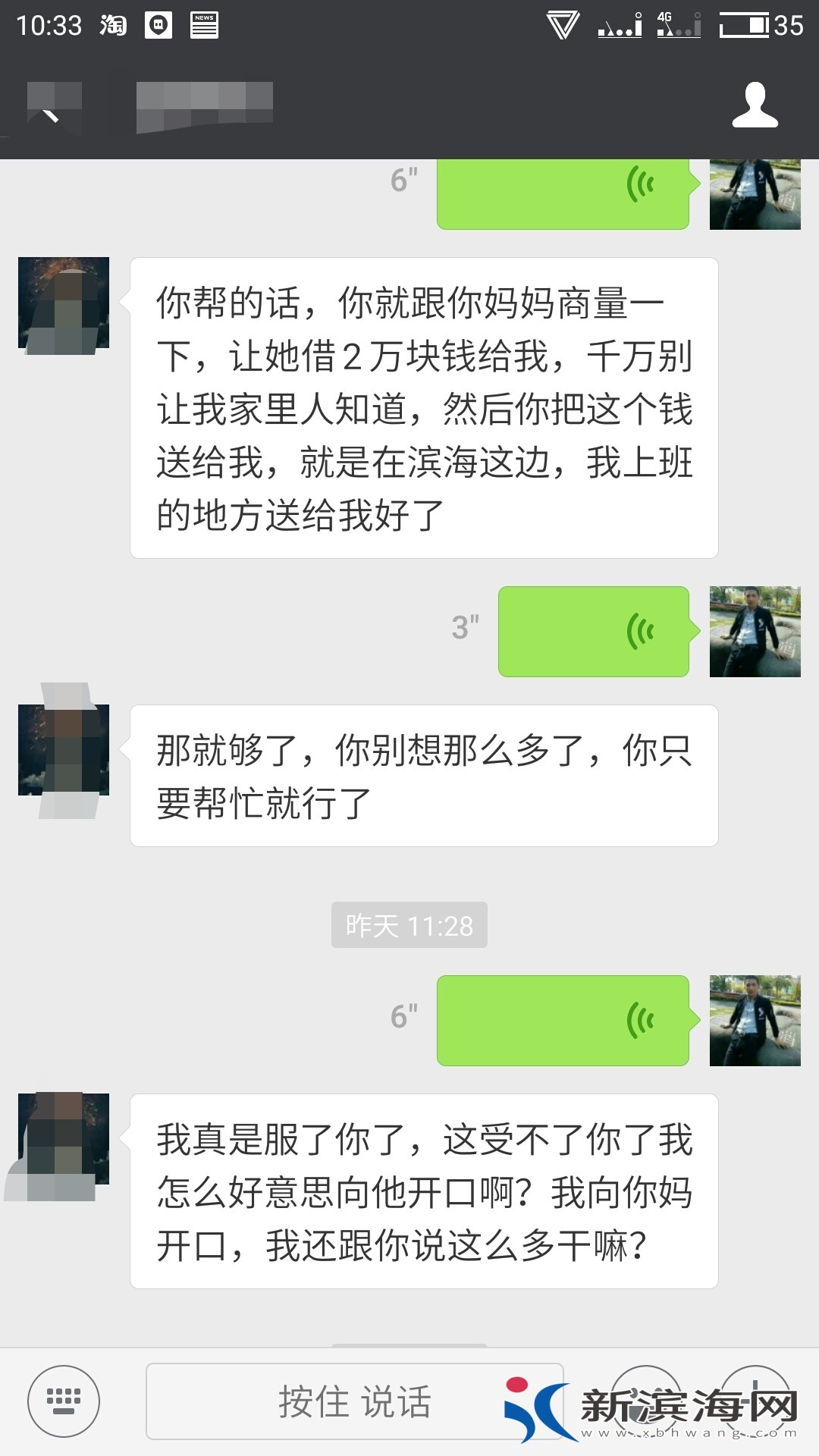Open sender avatar beside 那就够了 message
The height and width of the screenshot is (1456, 819).
coord(64,750)
